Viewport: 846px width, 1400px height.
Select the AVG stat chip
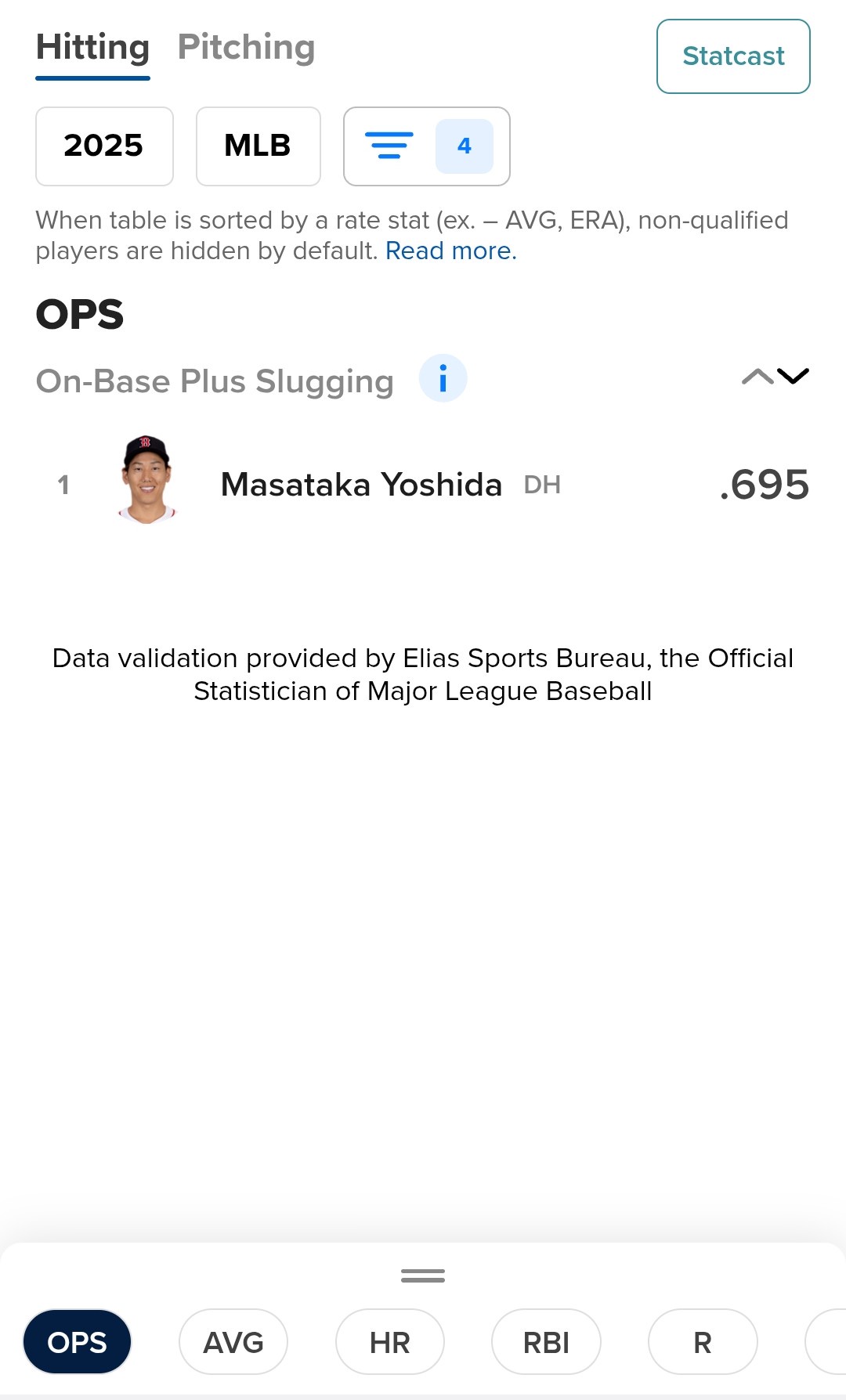coord(233,1342)
